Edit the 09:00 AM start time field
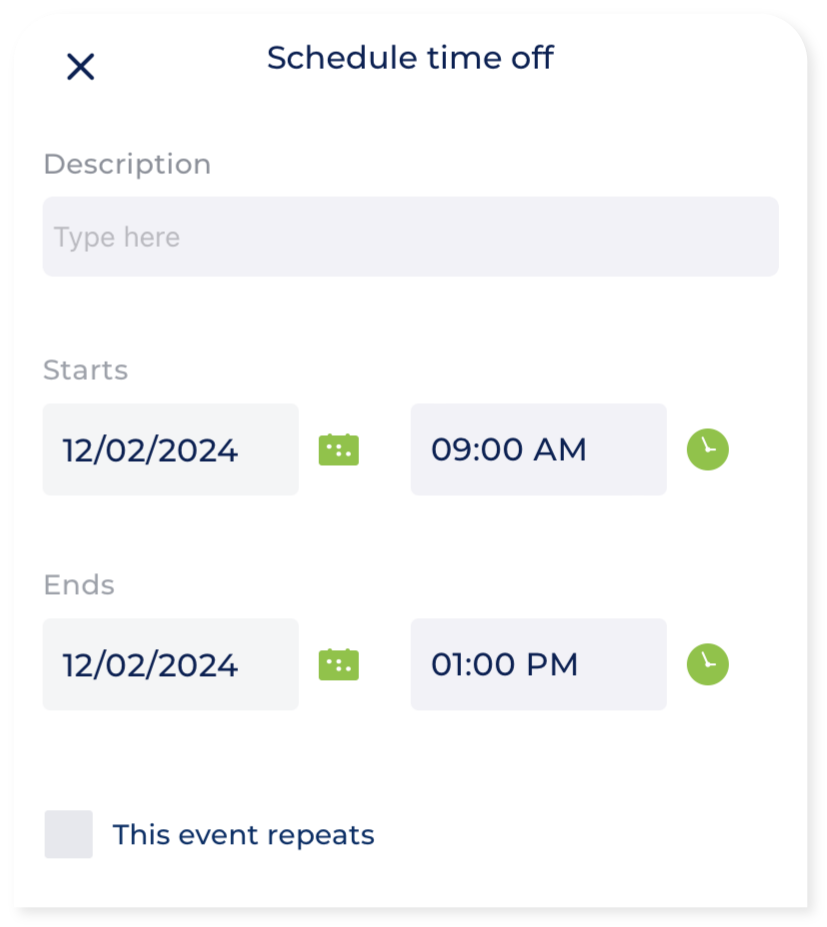Viewport: 827px width, 927px height. (538, 450)
